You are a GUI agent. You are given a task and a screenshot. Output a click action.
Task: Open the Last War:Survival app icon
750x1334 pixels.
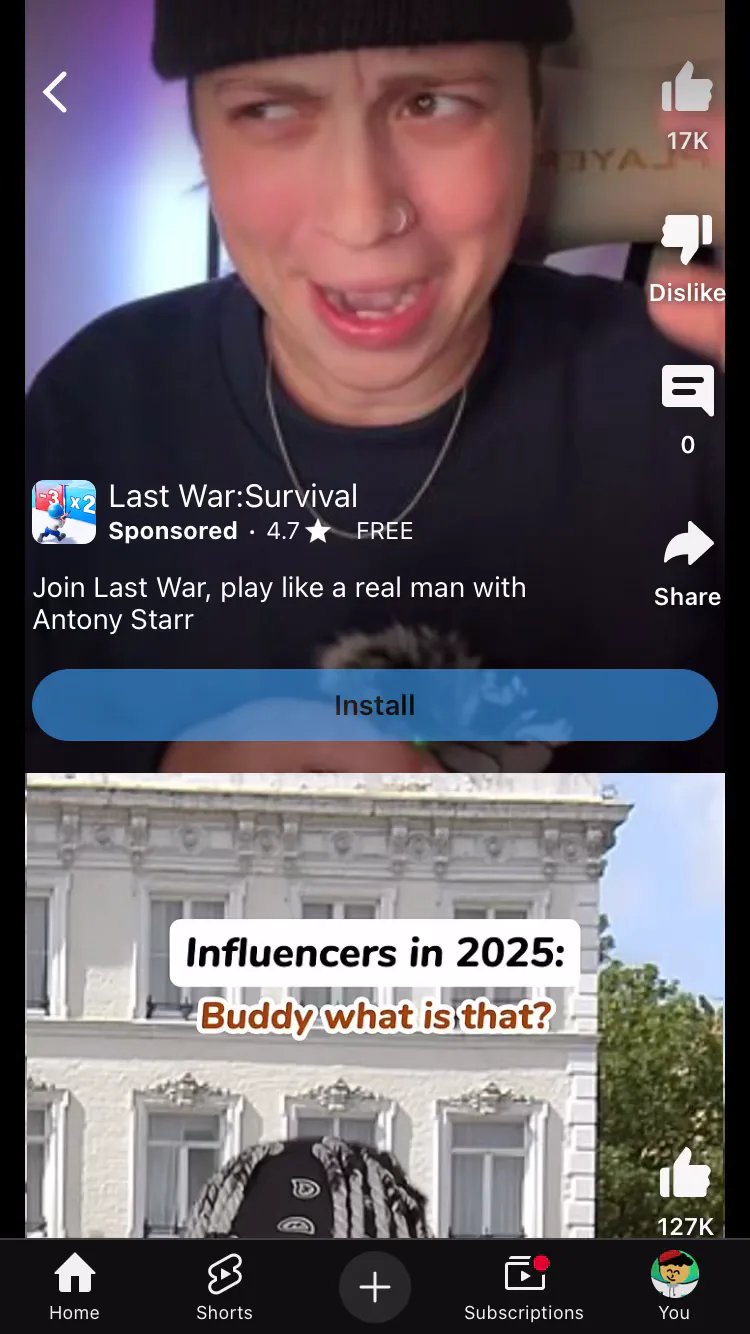click(64, 512)
